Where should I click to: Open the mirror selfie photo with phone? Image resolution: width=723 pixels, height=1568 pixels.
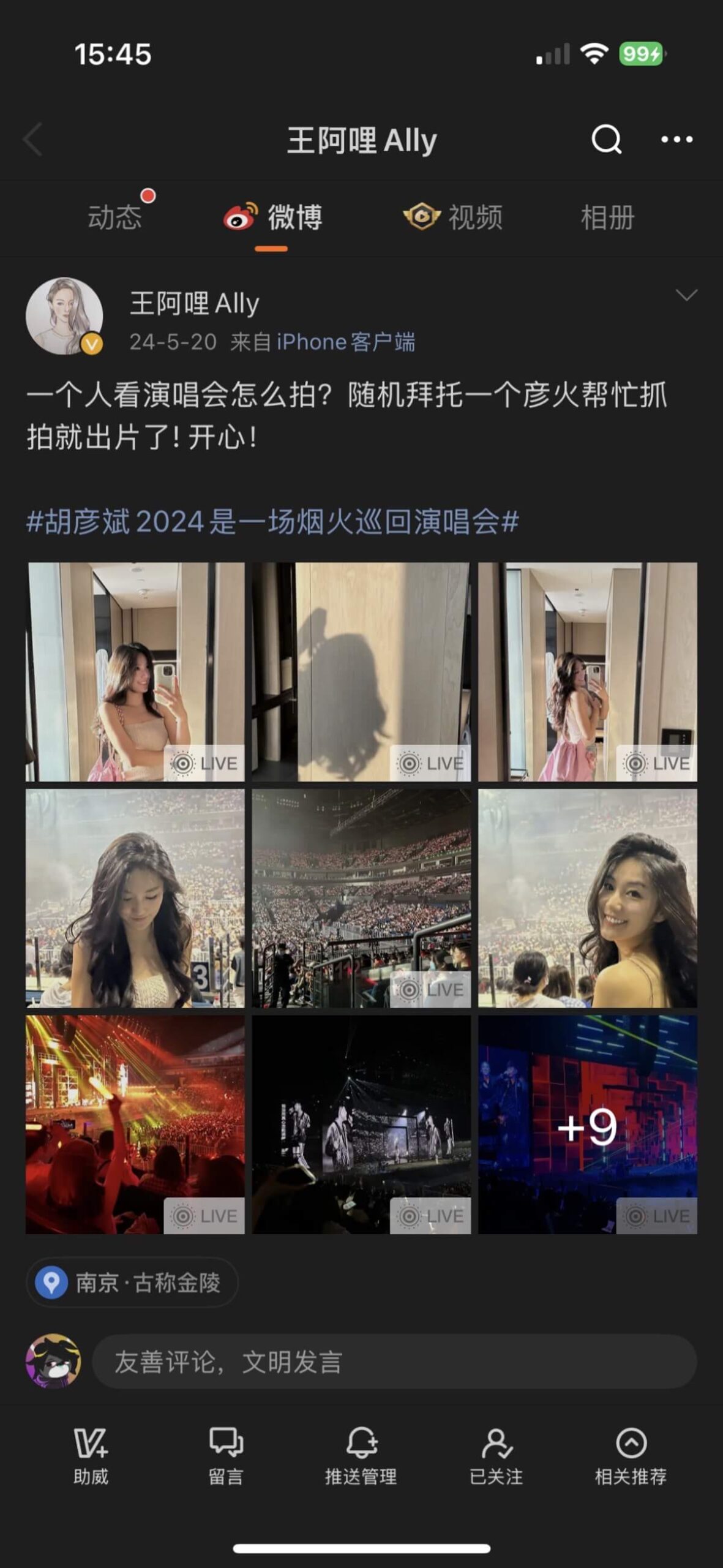pyautogui.click(x=135, y=671)
